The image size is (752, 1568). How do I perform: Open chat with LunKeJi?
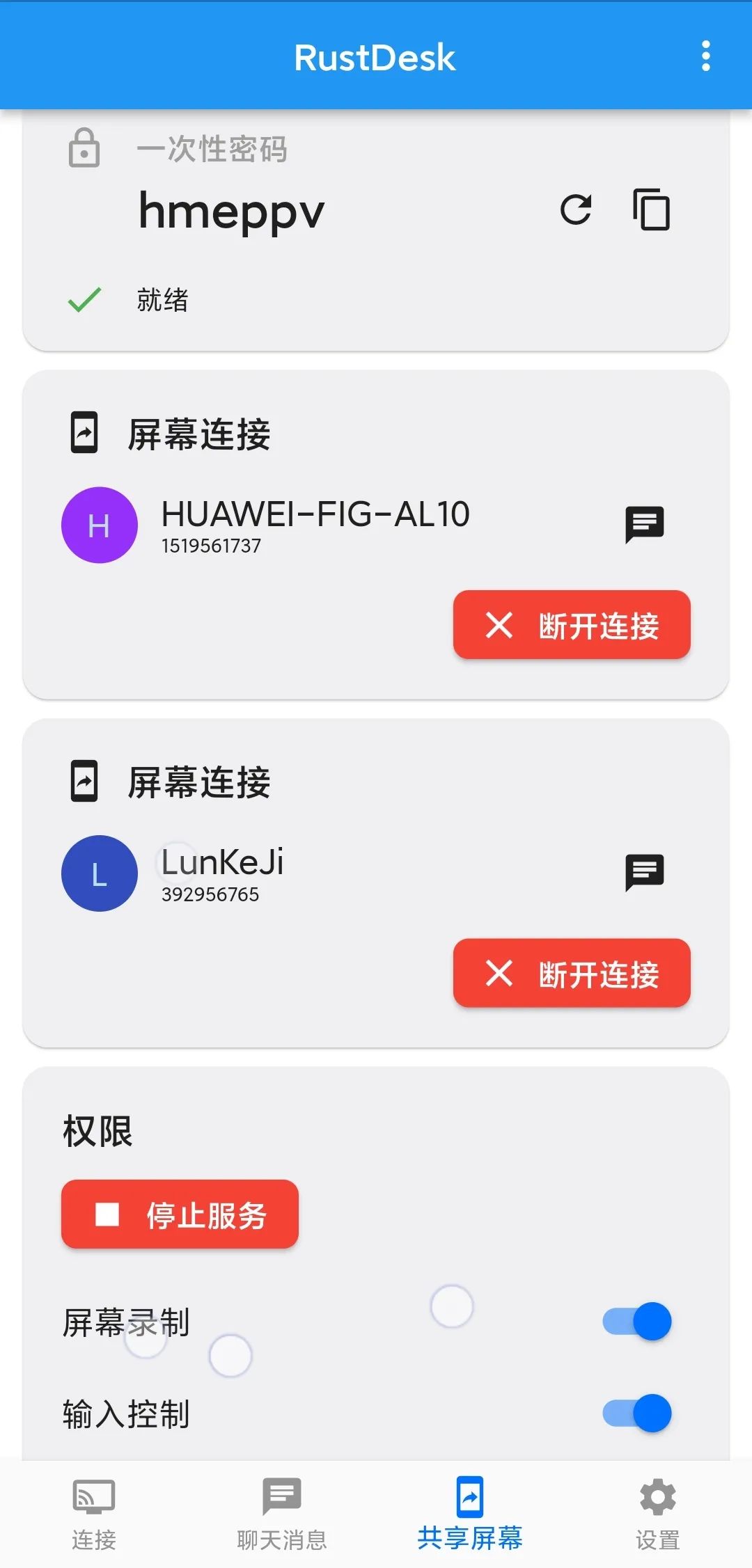tap(644, 873)
